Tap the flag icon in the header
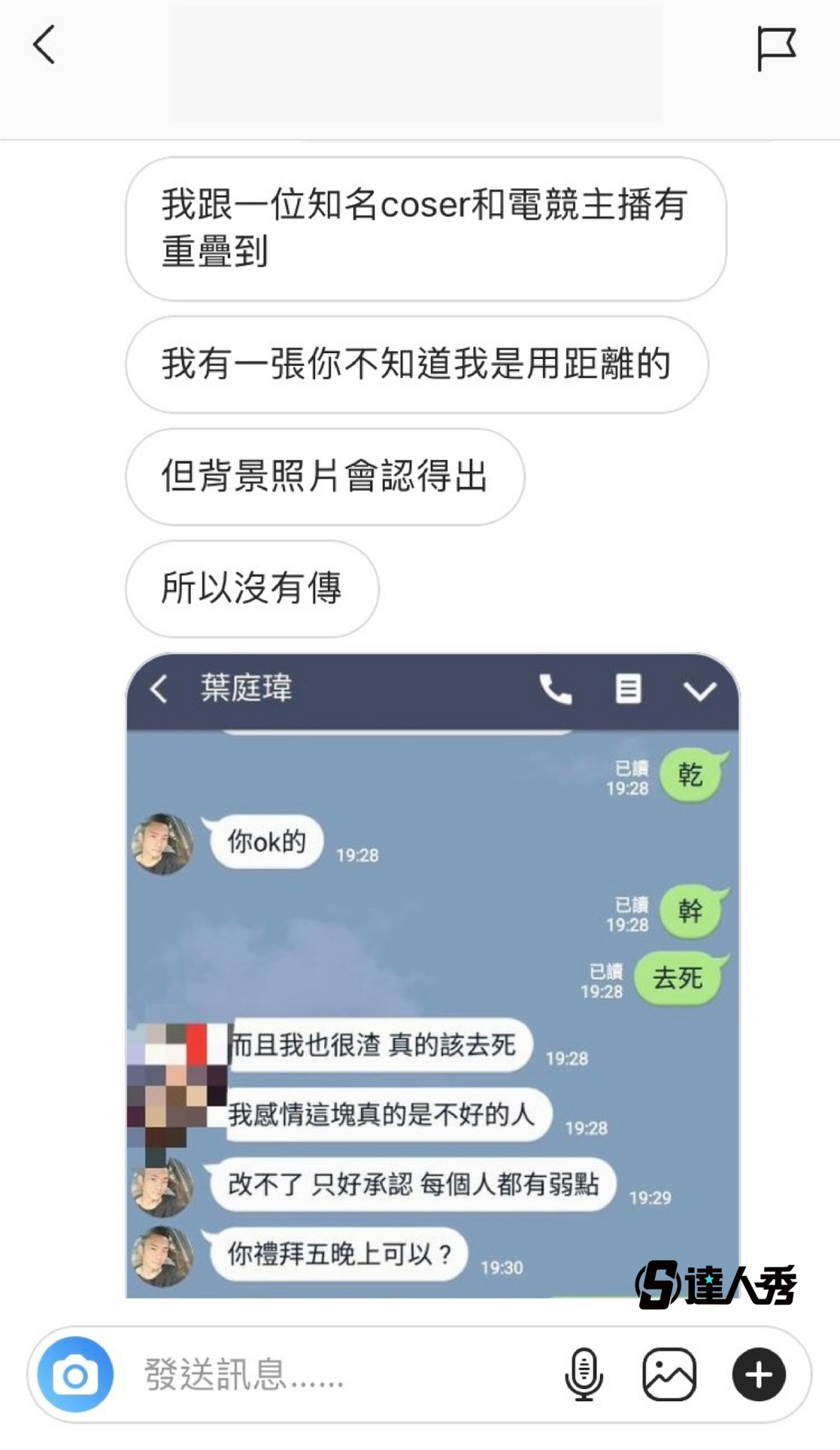The width and height of the screenshot is (840, 1450). point(776,48)
